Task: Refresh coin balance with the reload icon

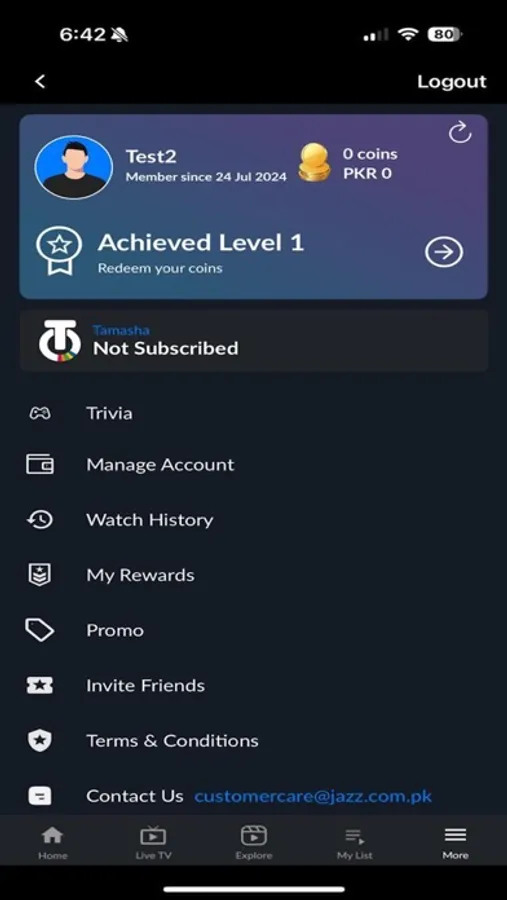Action: 460,133
